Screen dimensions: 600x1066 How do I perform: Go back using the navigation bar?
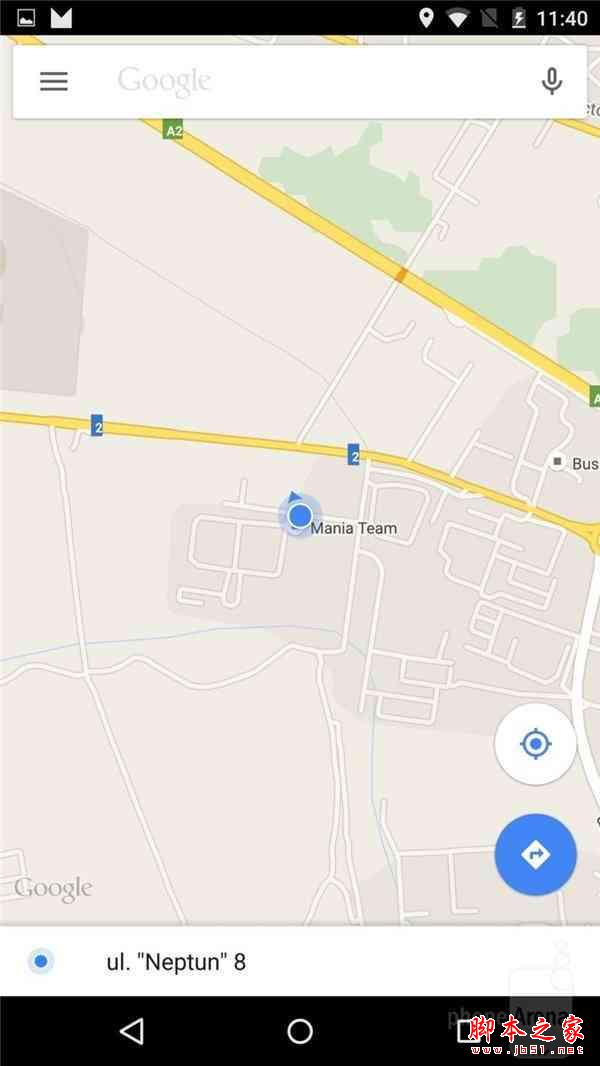[x=131, y=1031]
